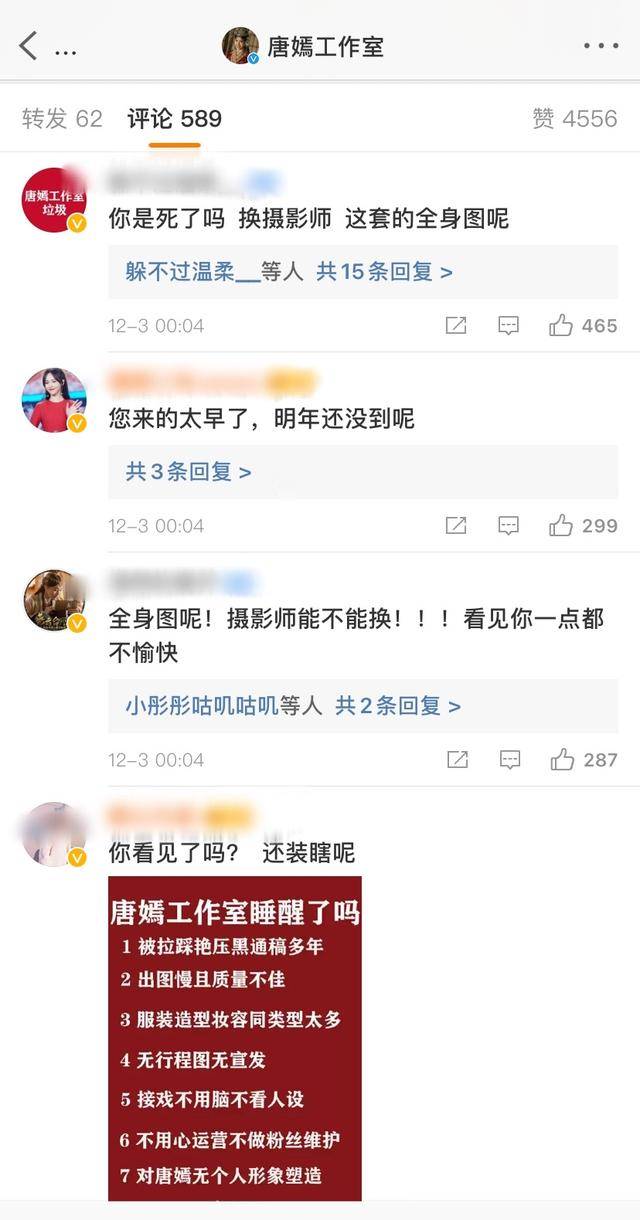This screenshot has width=640, height=1220.
Task: Open the three-dot overflow menu
Action: click(600, 46)
